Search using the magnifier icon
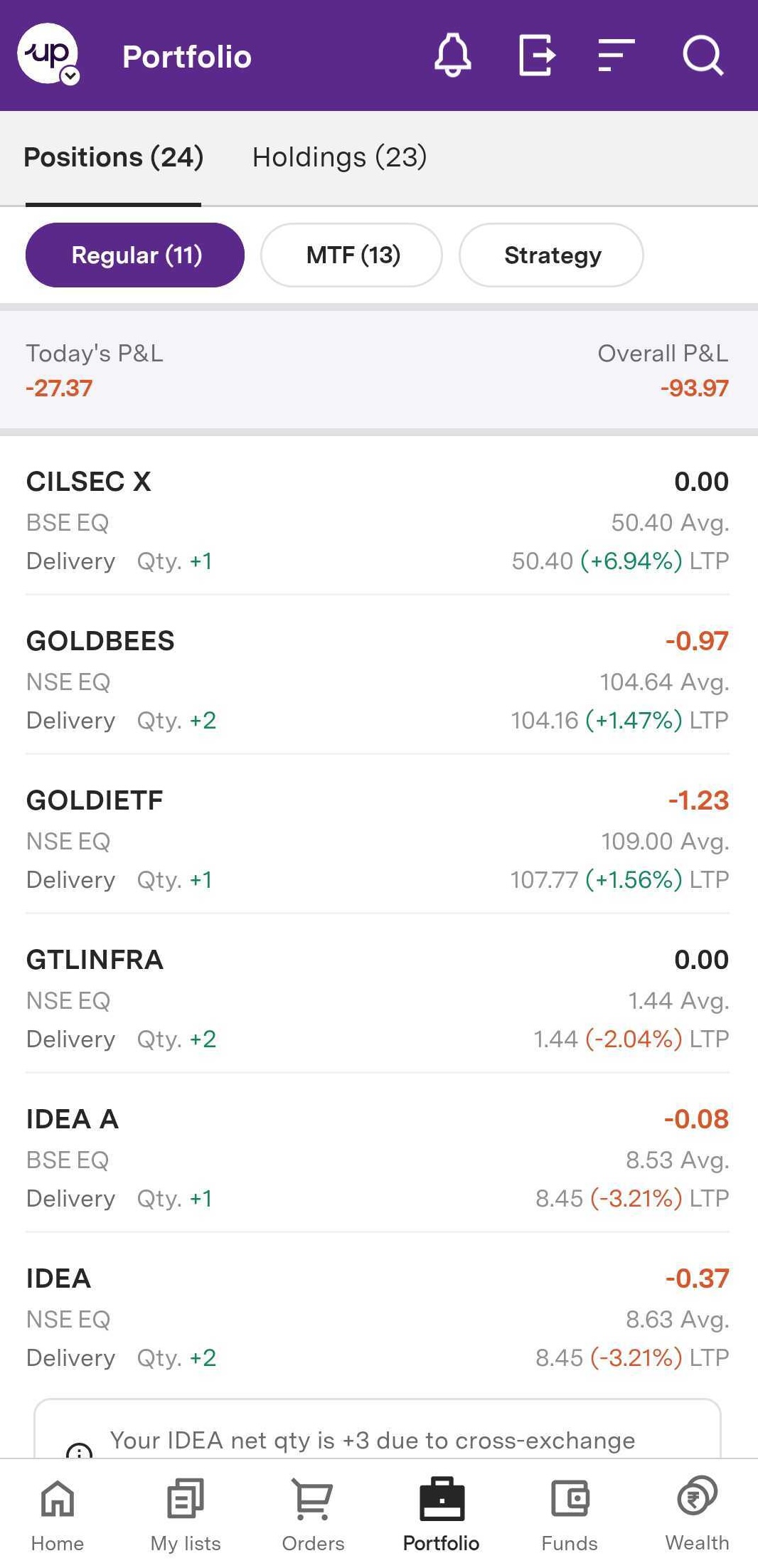The width and height of the screenshot is (758, 1568). click(703, 55)
